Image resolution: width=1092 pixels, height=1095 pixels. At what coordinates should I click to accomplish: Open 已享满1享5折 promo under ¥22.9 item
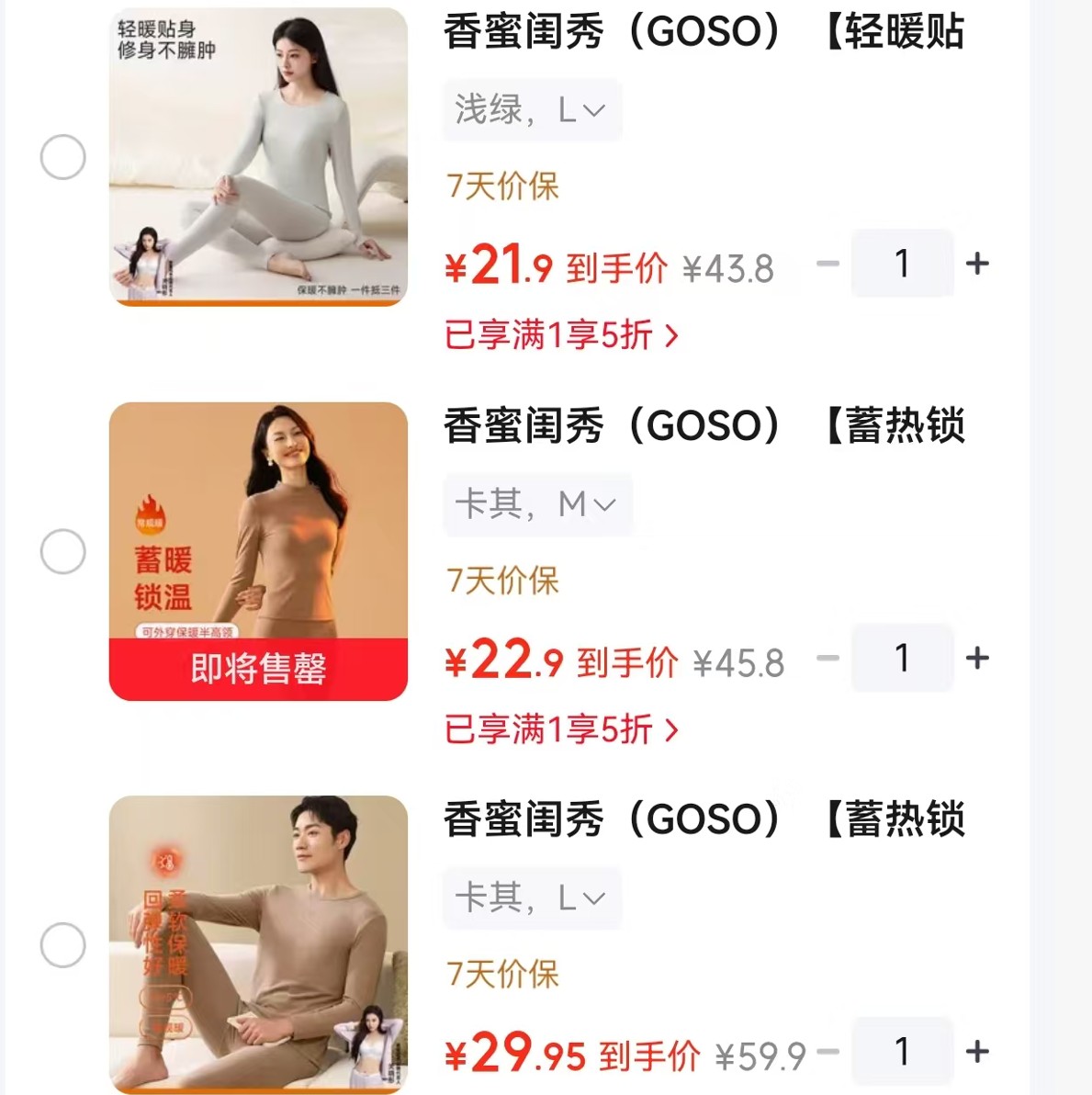pyautogui.click(x=561, y=729)
